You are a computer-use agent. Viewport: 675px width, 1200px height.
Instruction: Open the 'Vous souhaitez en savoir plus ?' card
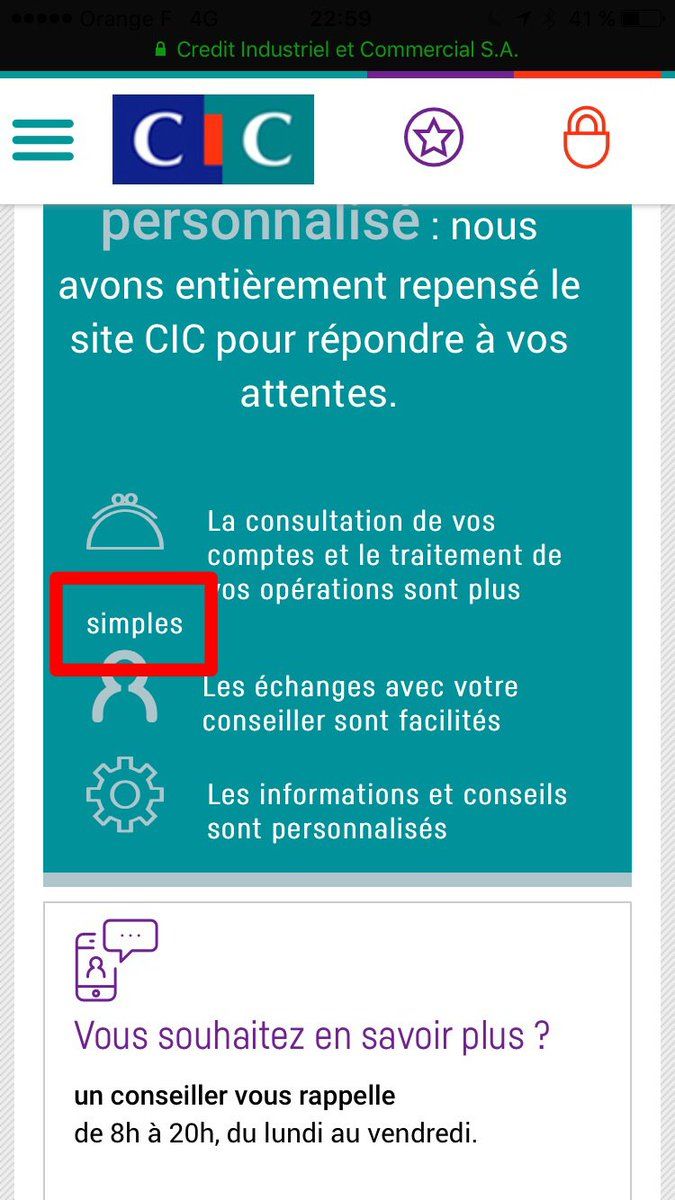coord(312,1035)
